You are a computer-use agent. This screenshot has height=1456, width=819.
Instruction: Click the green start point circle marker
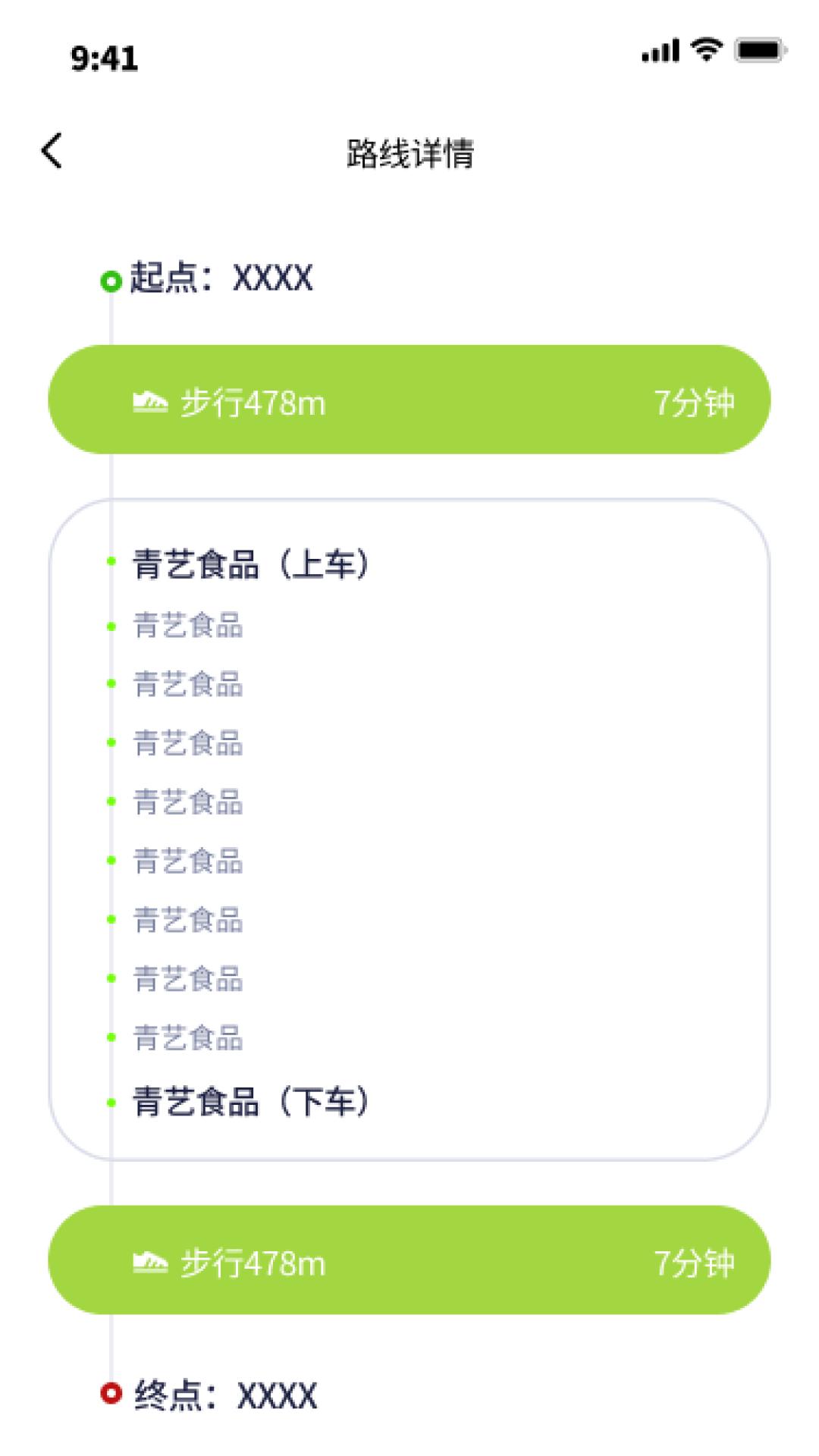[x=110, y=279]
